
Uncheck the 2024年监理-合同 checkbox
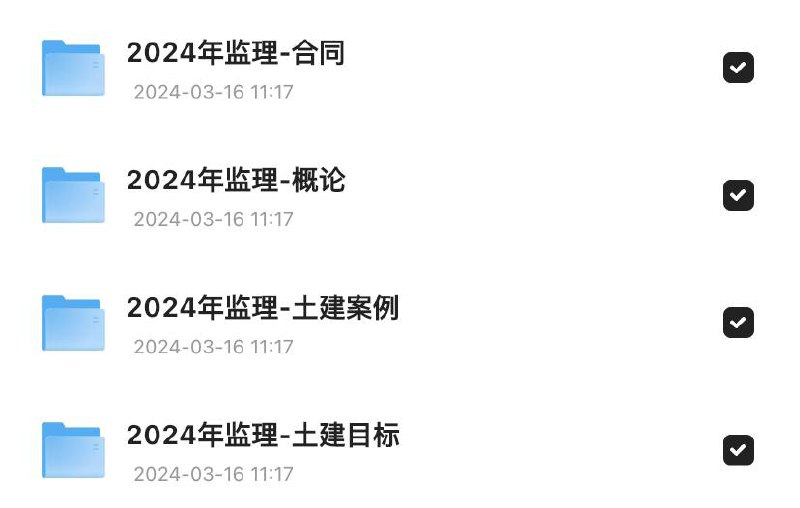tap(738, 68)
